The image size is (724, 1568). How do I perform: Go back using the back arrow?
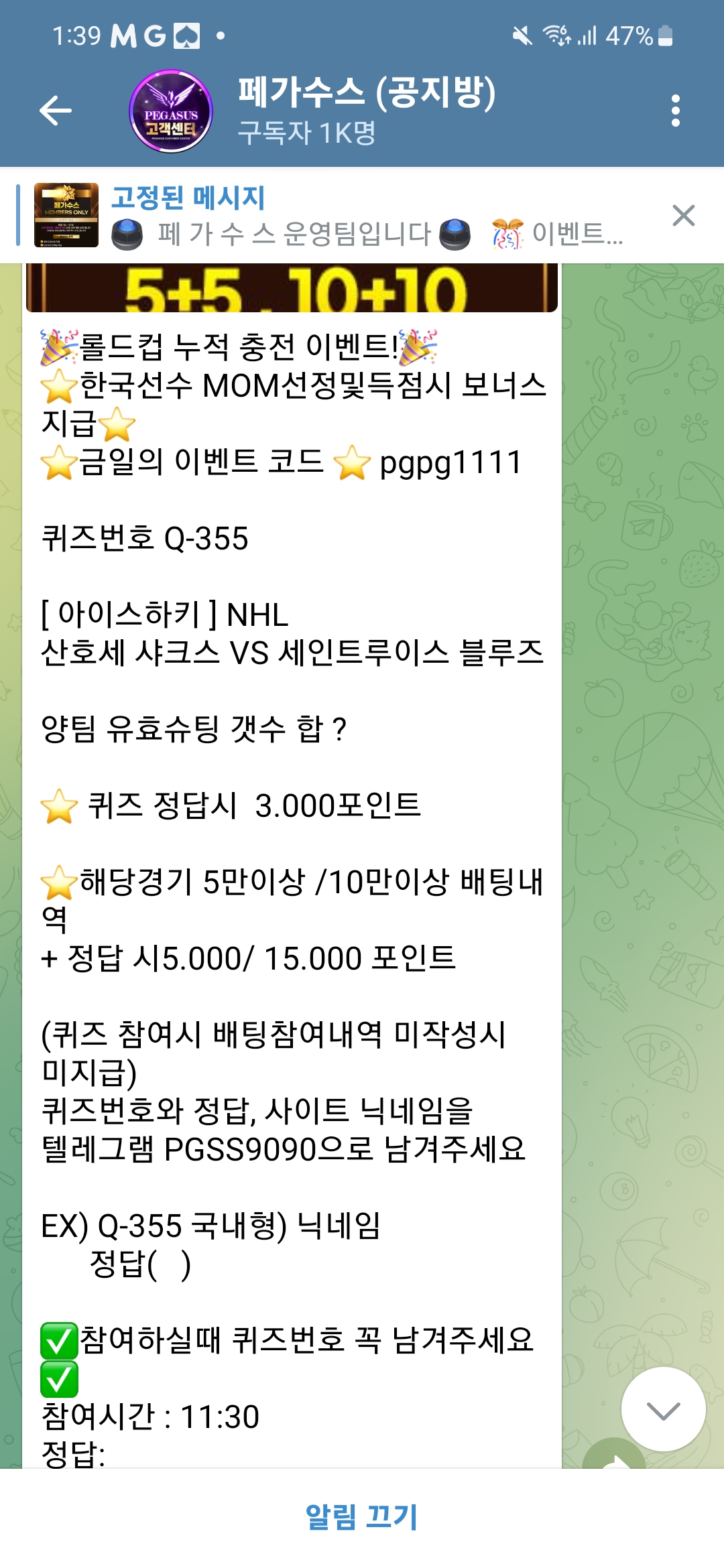click(56, 111)
